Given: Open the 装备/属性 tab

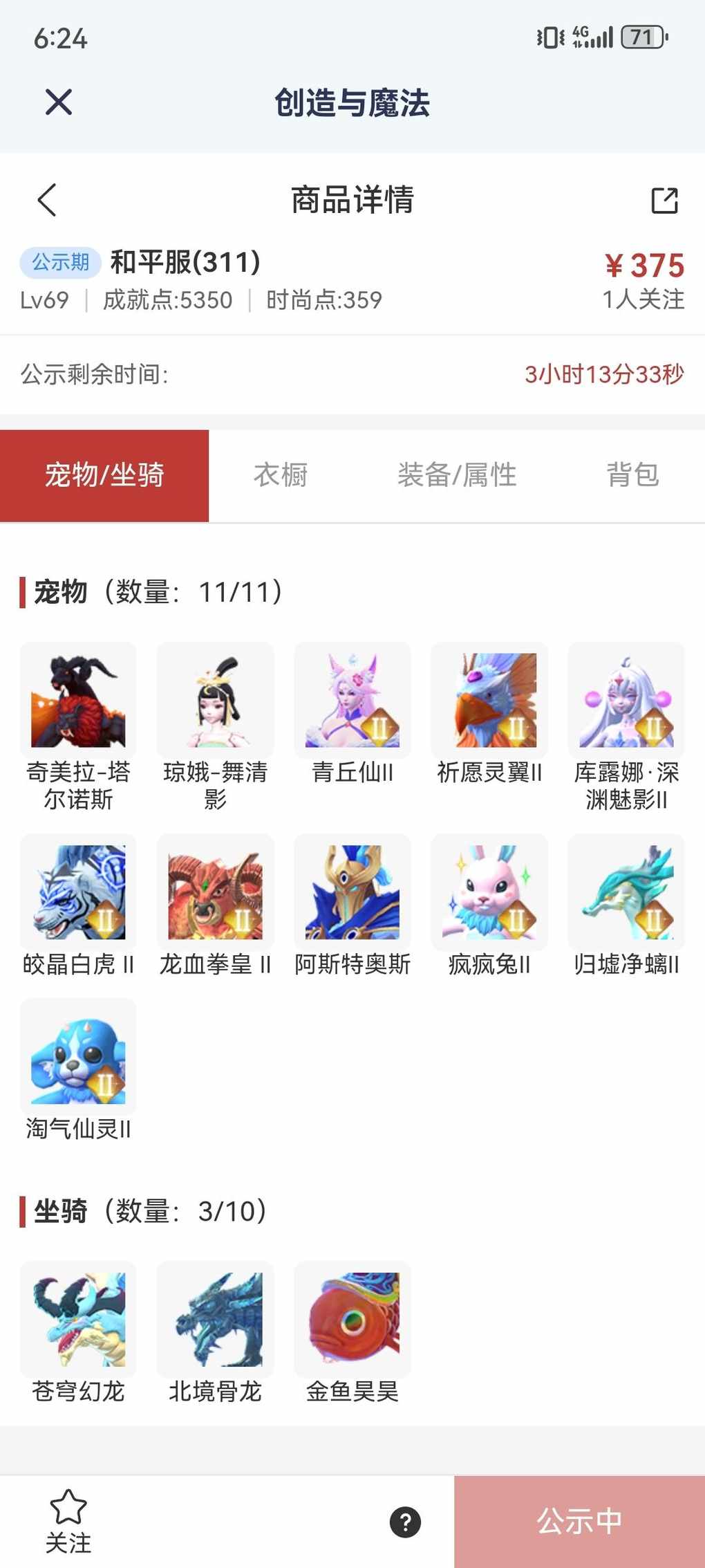Looking at the screenshot, I should (x=457, y=475).
